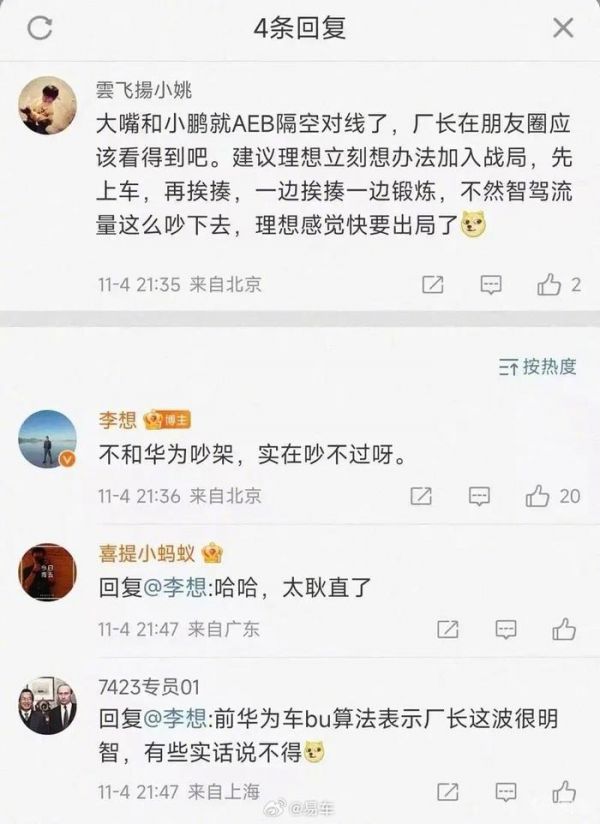Change sorting with 按热度
The height and width of the screenshot is (824, 600).
538,367
